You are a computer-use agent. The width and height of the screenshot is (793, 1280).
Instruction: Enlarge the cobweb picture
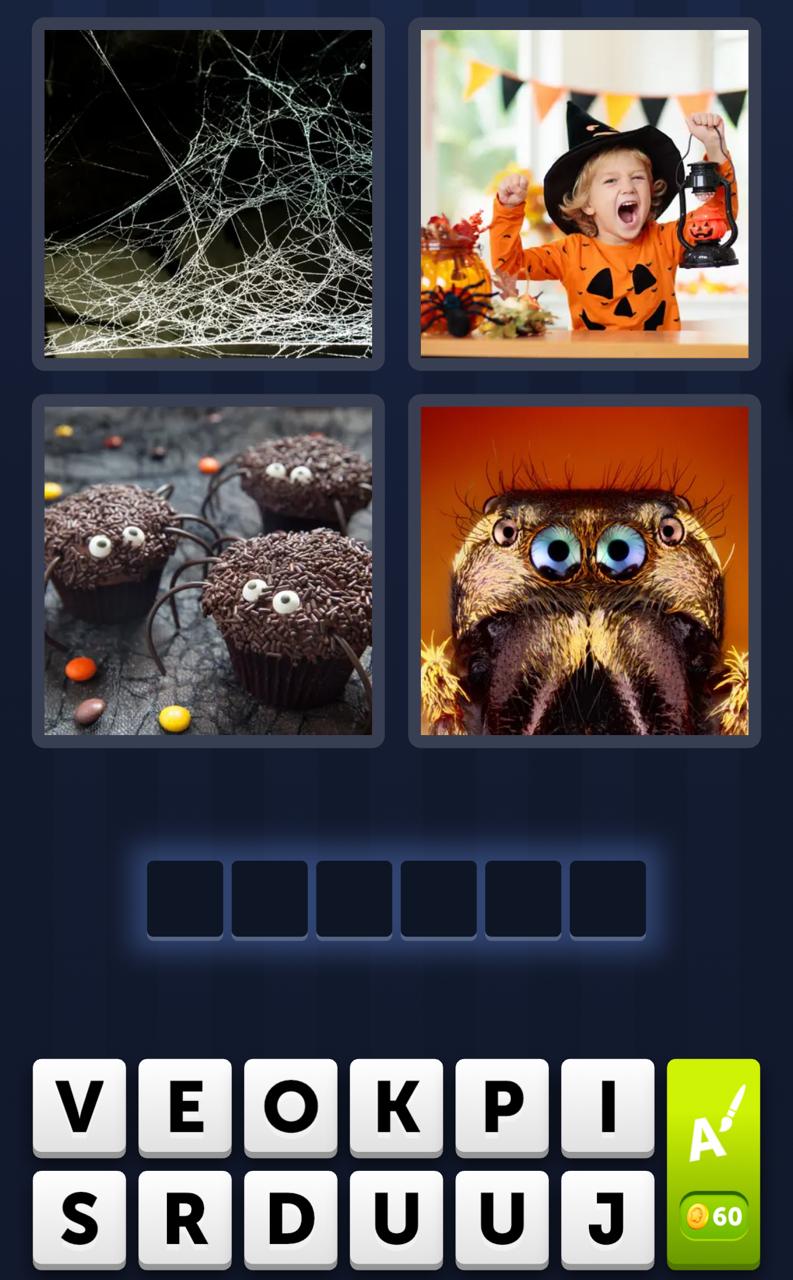pyautogui.click(x=208, y=194)
